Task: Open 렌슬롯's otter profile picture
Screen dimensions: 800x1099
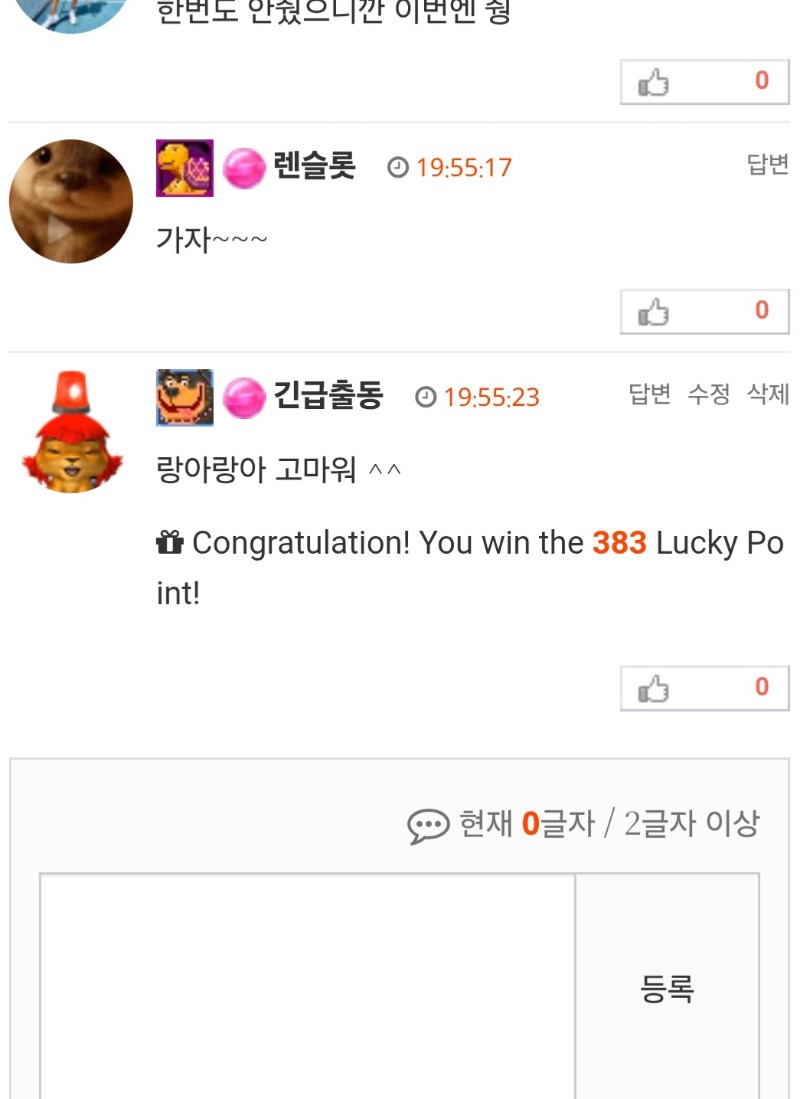Action: (71, 201)
